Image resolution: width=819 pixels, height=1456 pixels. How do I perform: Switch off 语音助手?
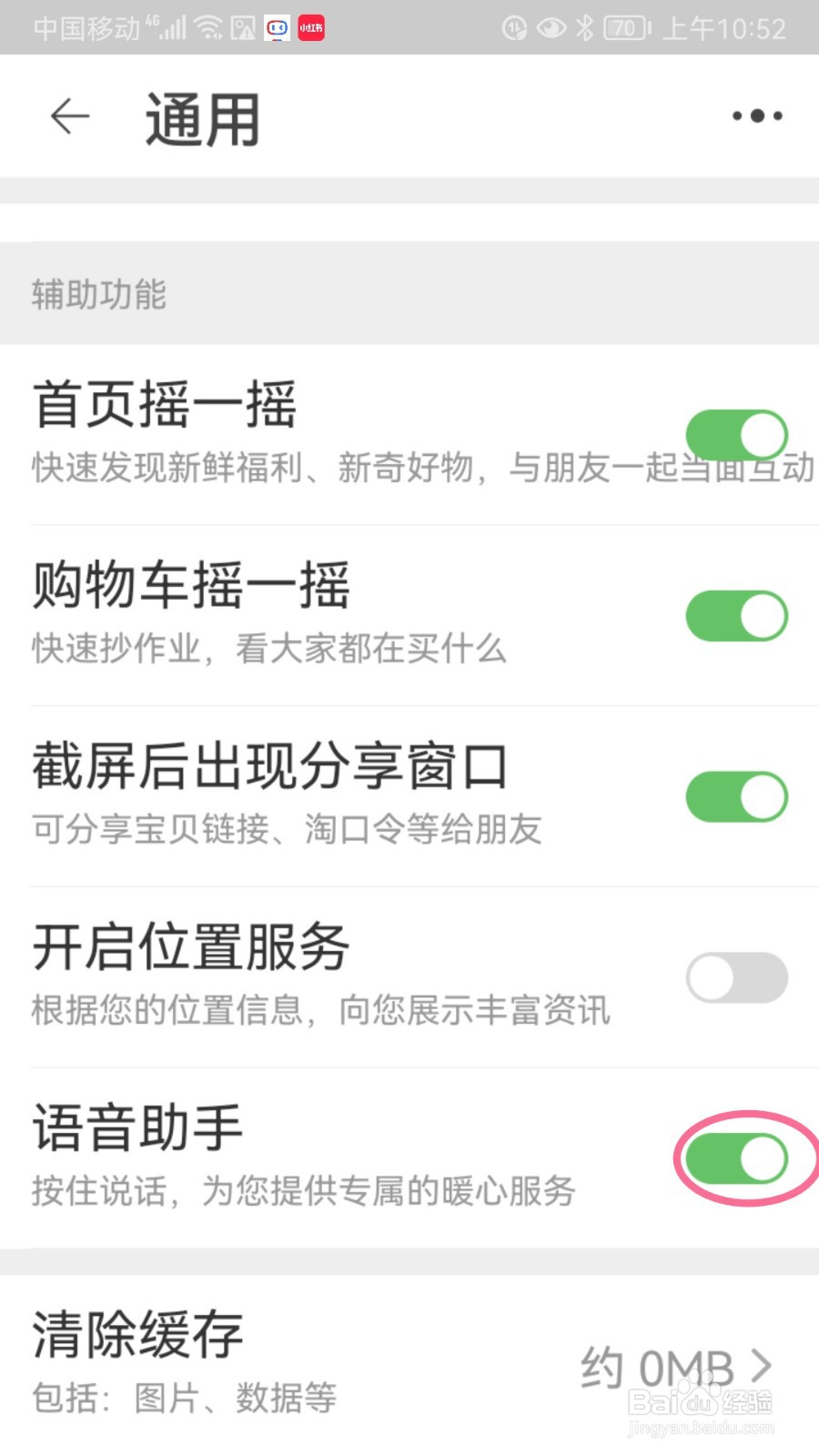[x=737, y=1158]
